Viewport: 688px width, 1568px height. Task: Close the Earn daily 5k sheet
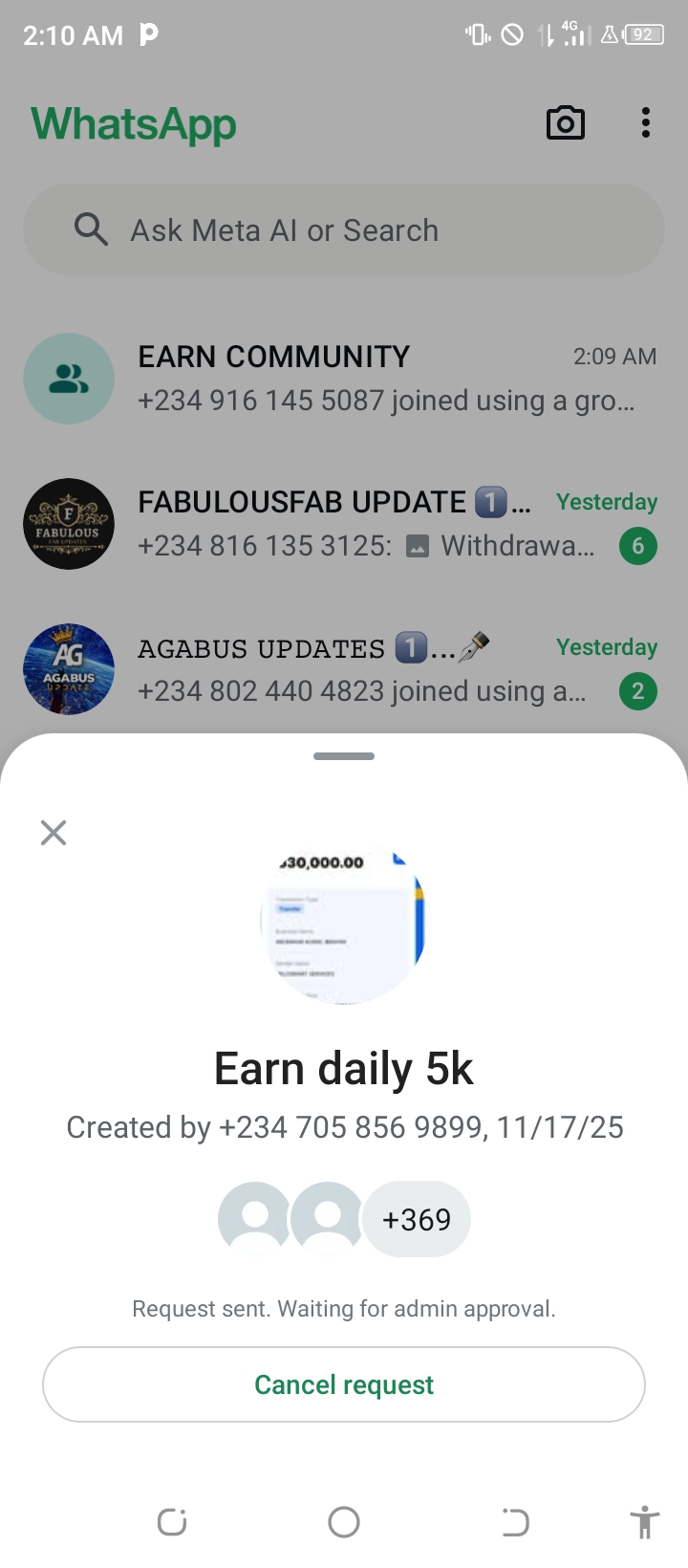click(x=54, y=833)
